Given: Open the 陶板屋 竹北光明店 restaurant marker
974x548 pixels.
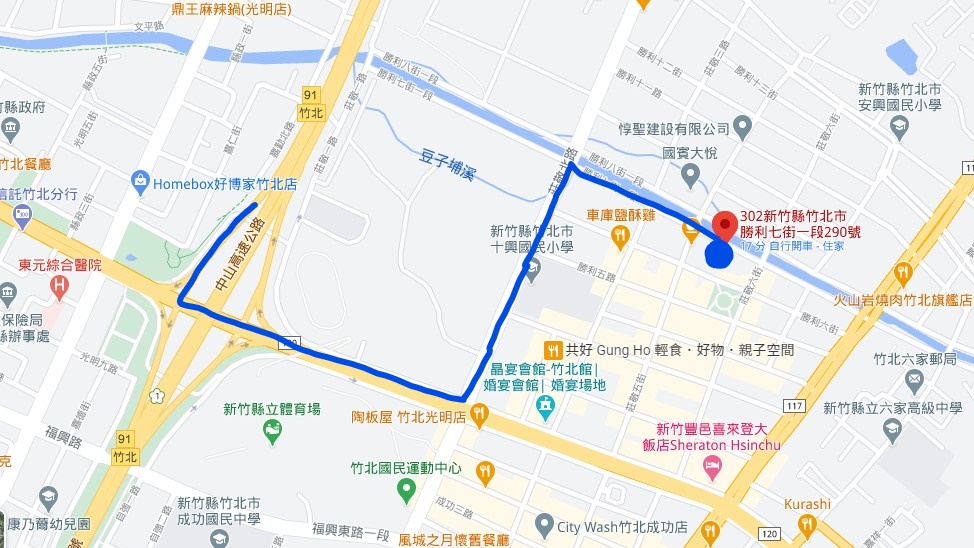Looking at the screenshot, I should pyautogui.click(x=480, y=413).
